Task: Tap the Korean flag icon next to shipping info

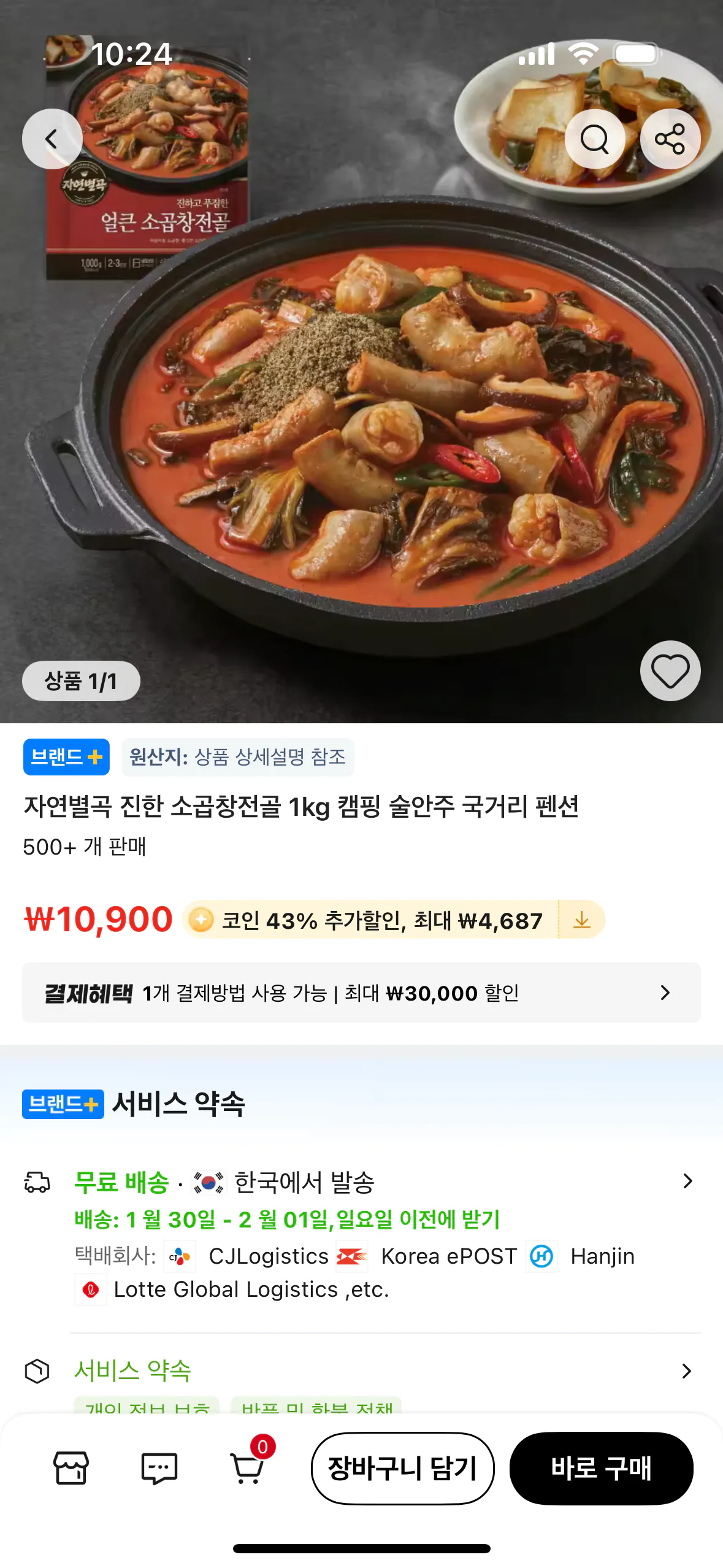Action: pyautogui.click(x=208, y=1181)
